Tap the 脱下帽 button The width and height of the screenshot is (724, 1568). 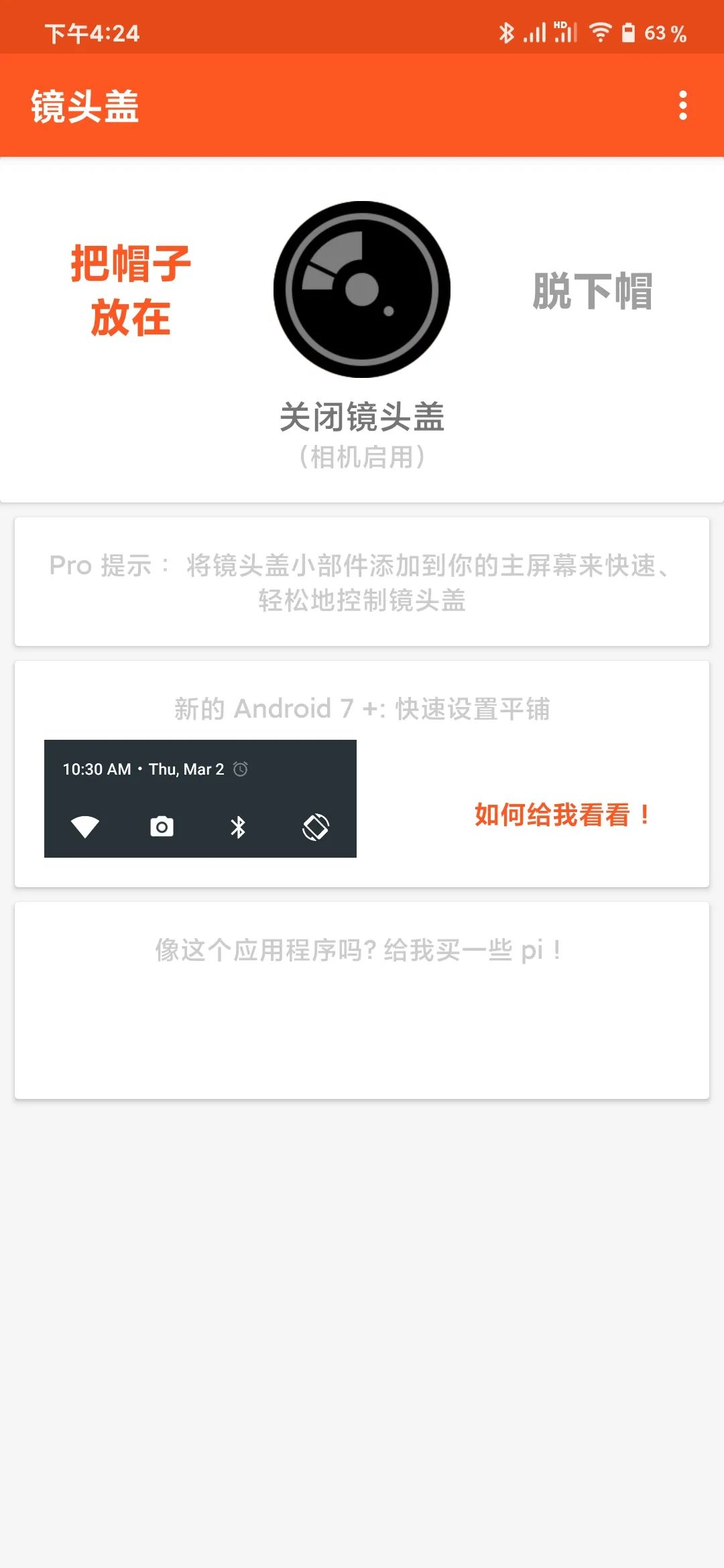coord(593,291)
